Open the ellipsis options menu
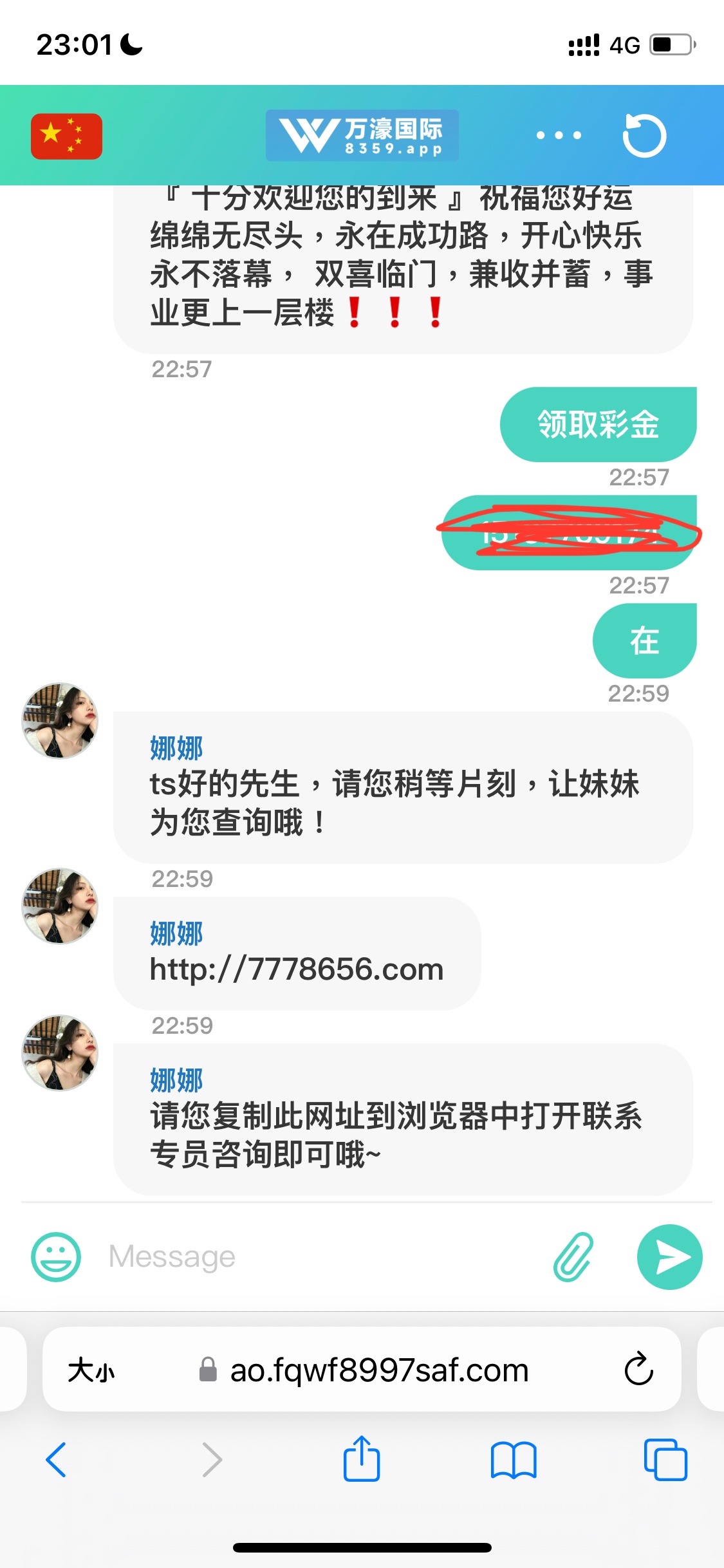The width and height of the screenshot is (724, 1568). click(x=557, y=135)
